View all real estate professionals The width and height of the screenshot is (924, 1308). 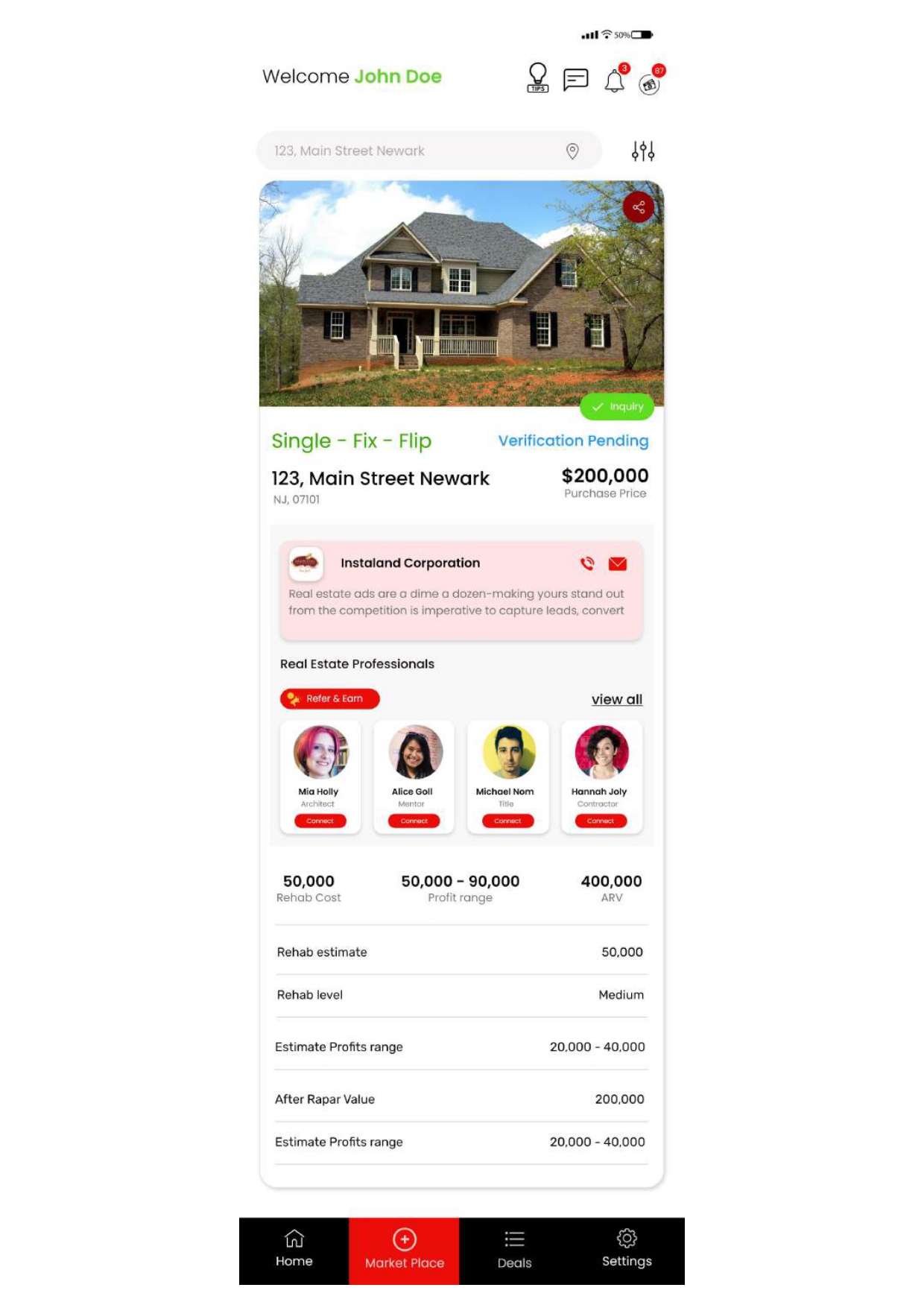tap(616, 699)
